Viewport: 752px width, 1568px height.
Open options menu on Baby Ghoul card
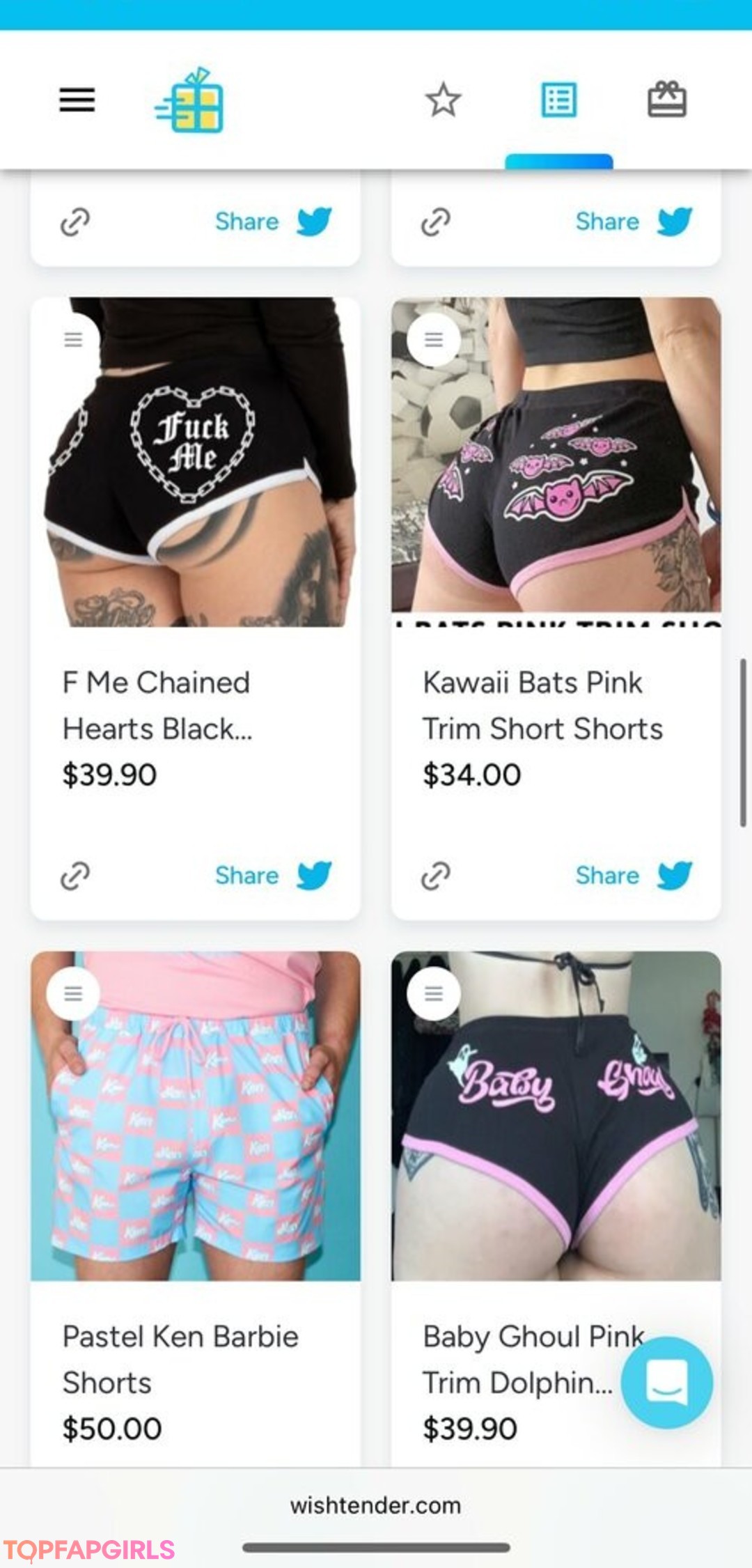tap(434, 993)
